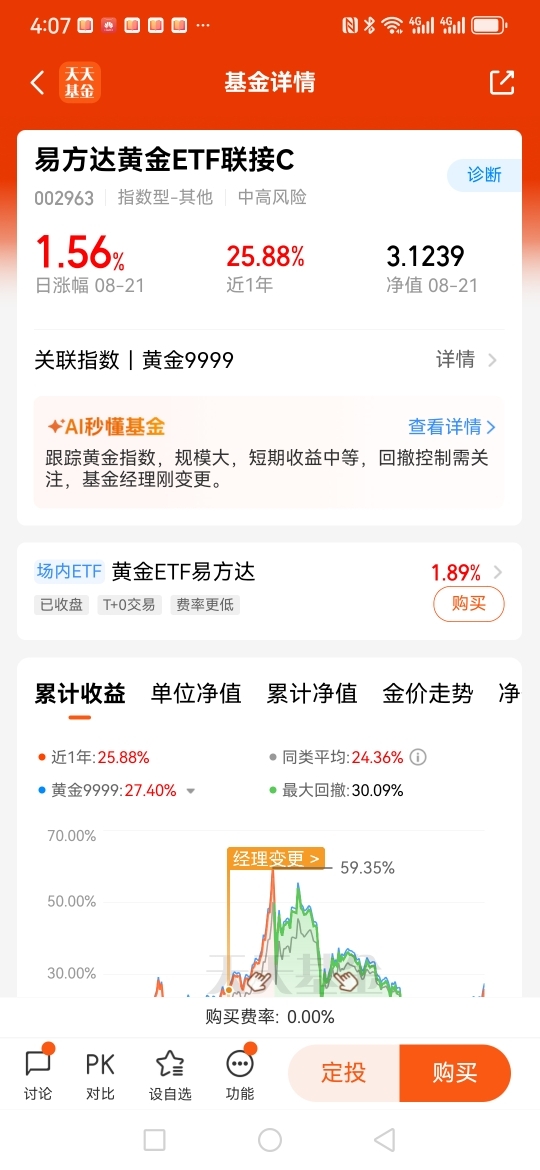Open the 诊断 fund diagnosis button
This screenshot has height=1170, width=540.
point(484,175)
